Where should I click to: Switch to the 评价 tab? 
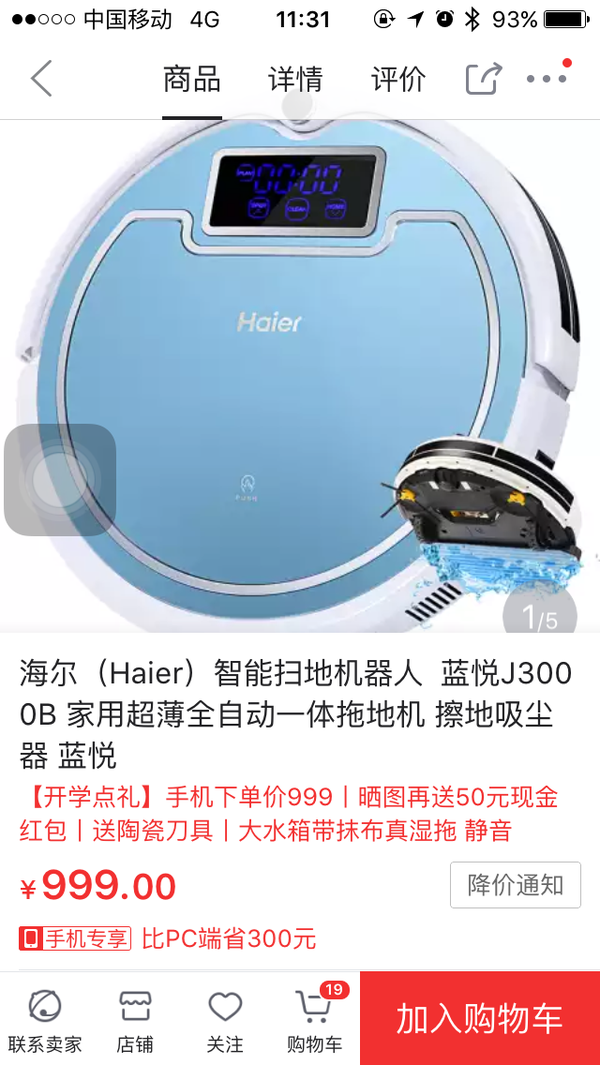click(x=398, y=79)
